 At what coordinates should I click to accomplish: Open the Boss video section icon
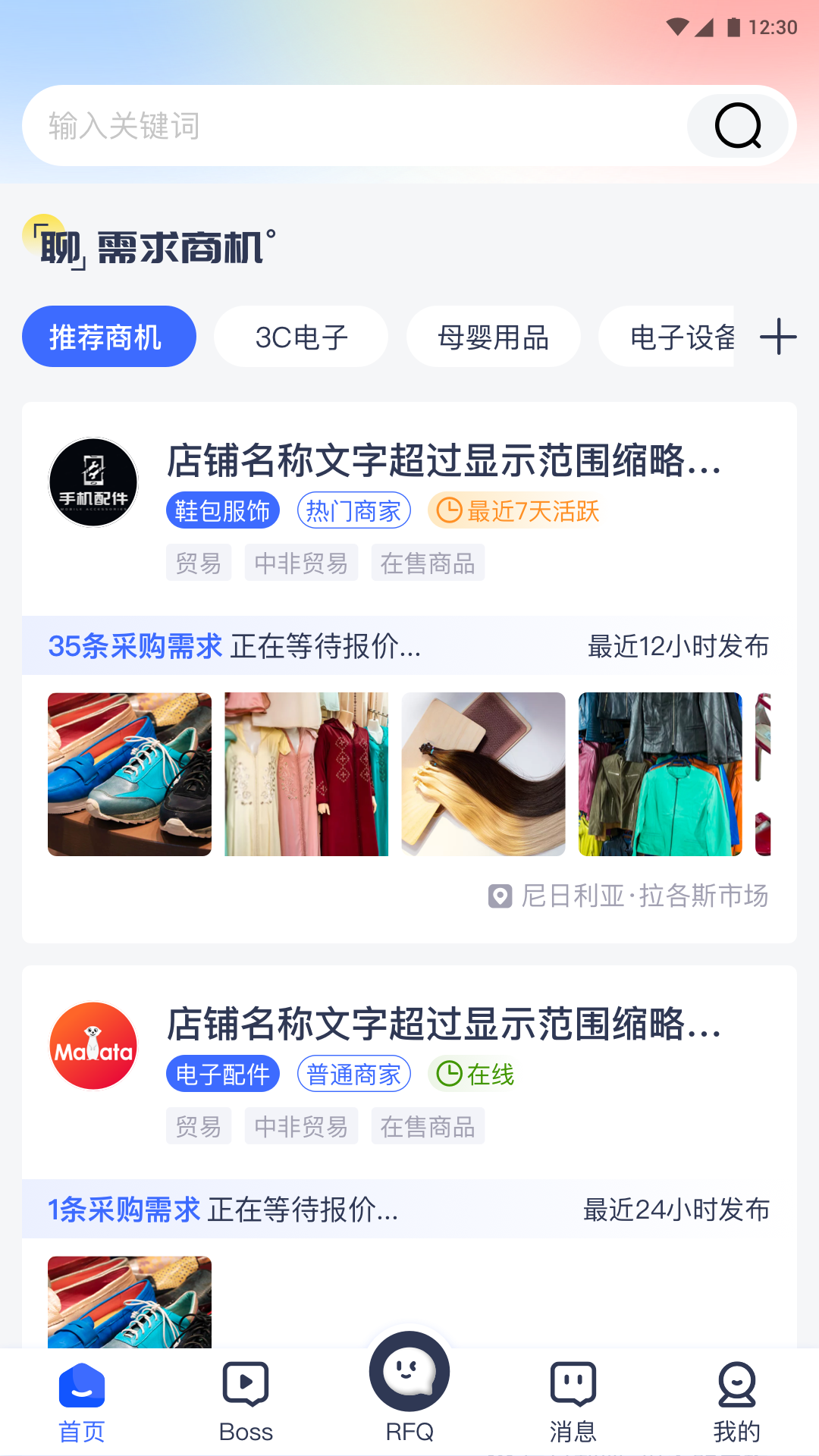point(245,1382)
